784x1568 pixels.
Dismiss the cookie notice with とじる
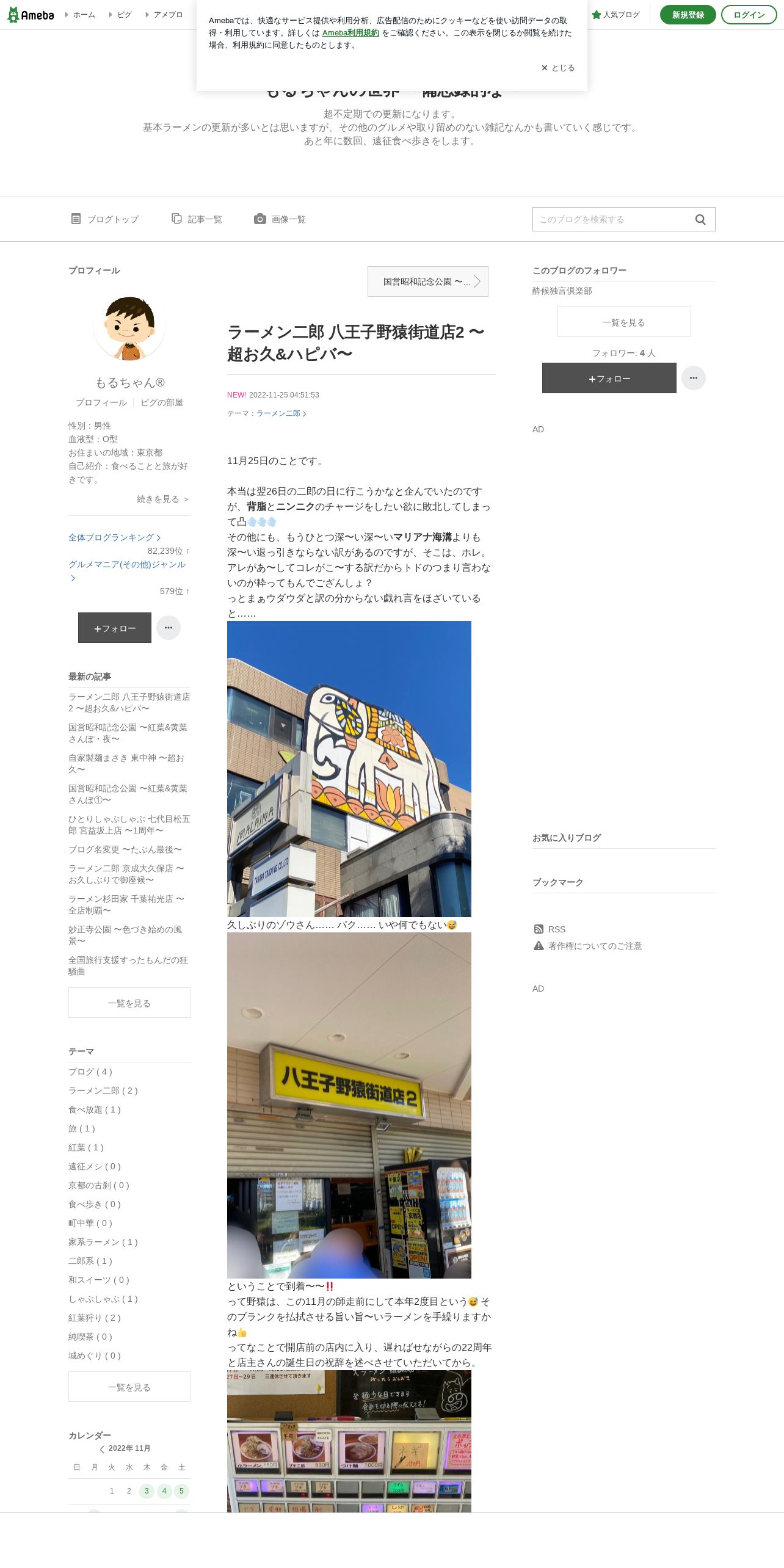[558, 68]
